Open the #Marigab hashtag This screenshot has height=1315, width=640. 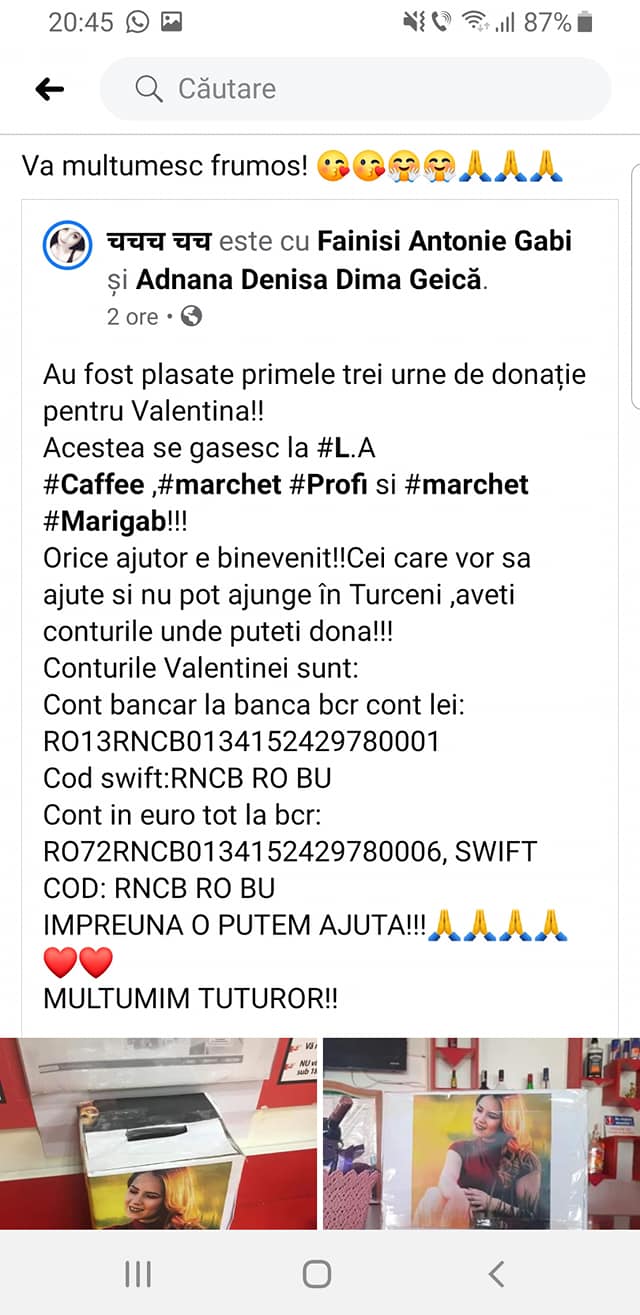click(x=100, y=521)
